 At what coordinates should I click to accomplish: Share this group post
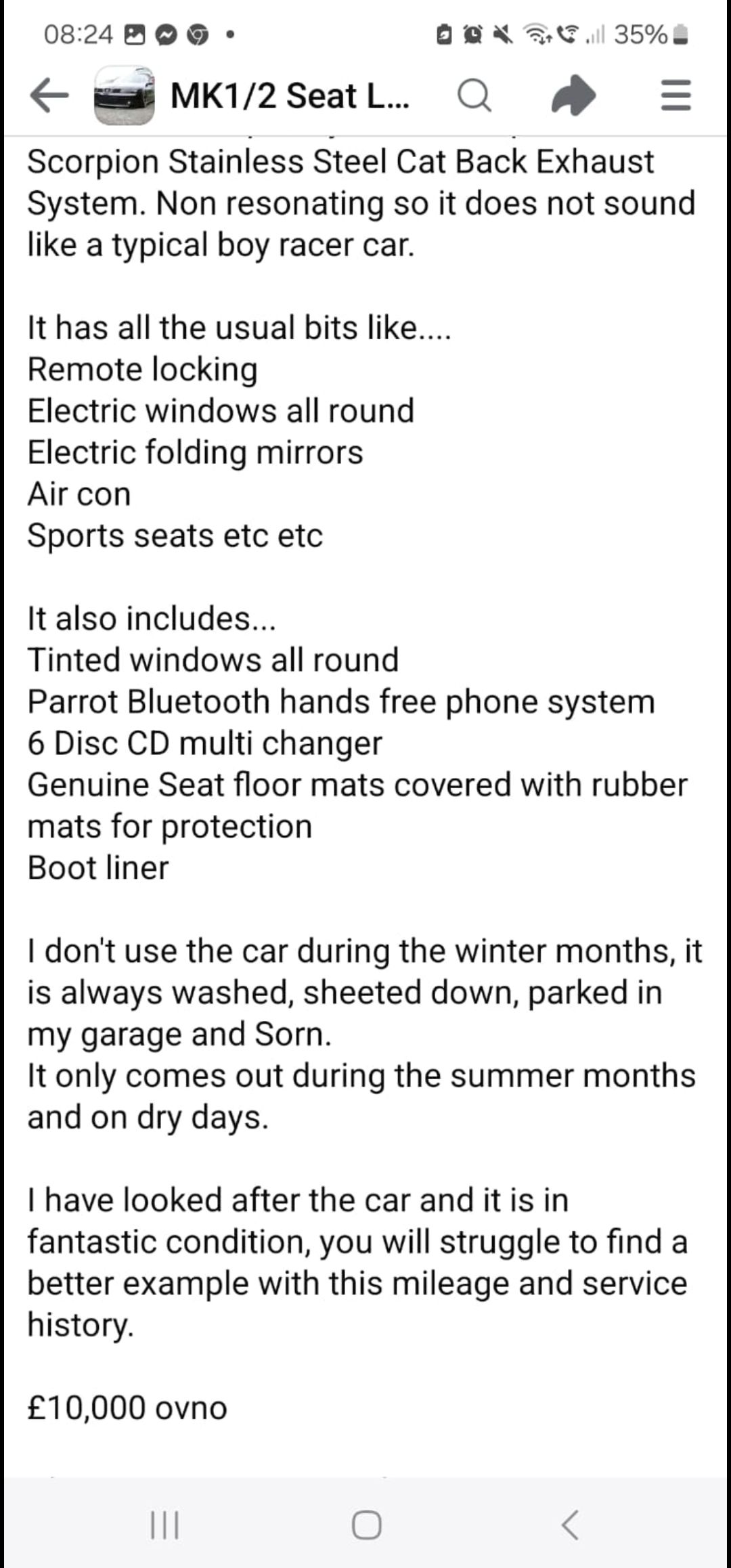tap(573, 95)
